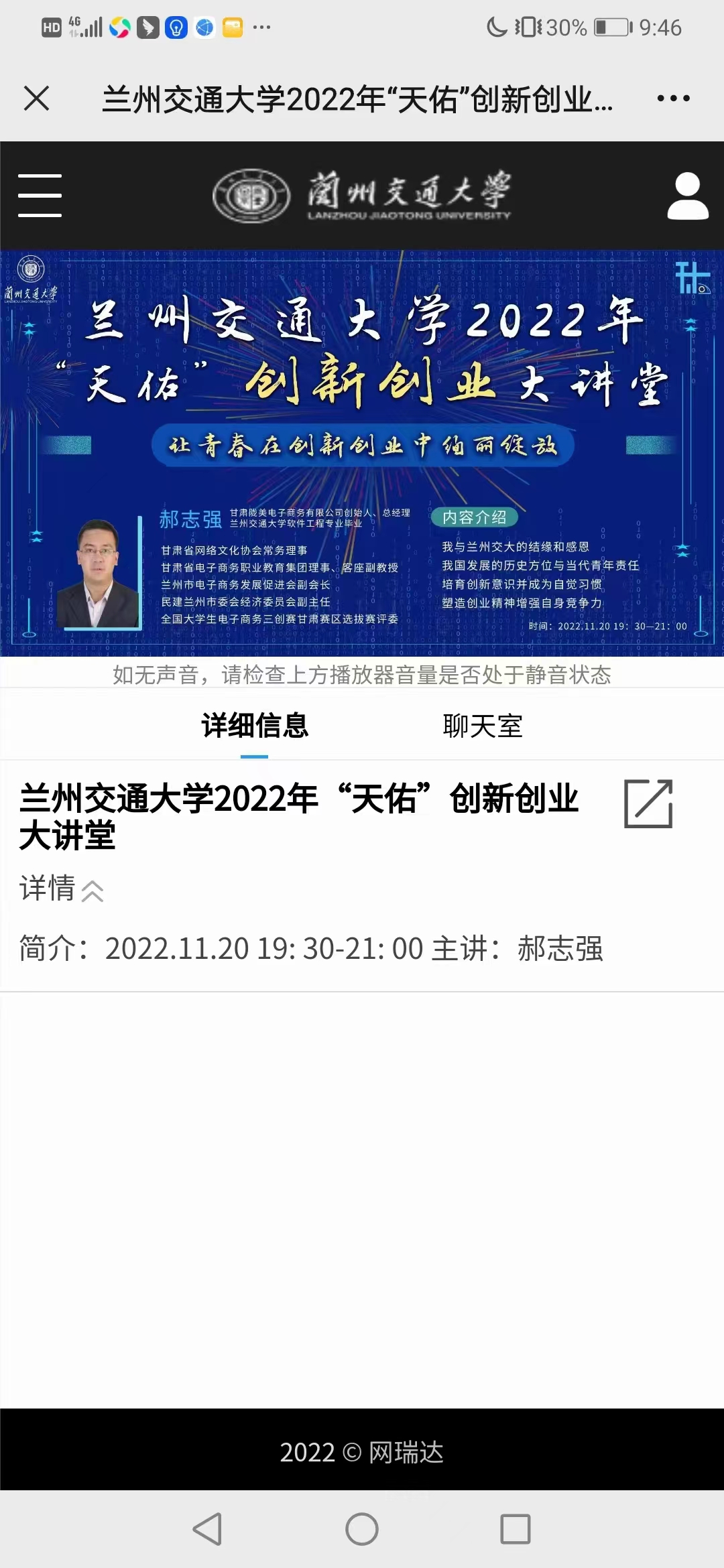The image size is (724, 1568).
Task: Go to the system home screen
Action: [x=362, y=1529]
